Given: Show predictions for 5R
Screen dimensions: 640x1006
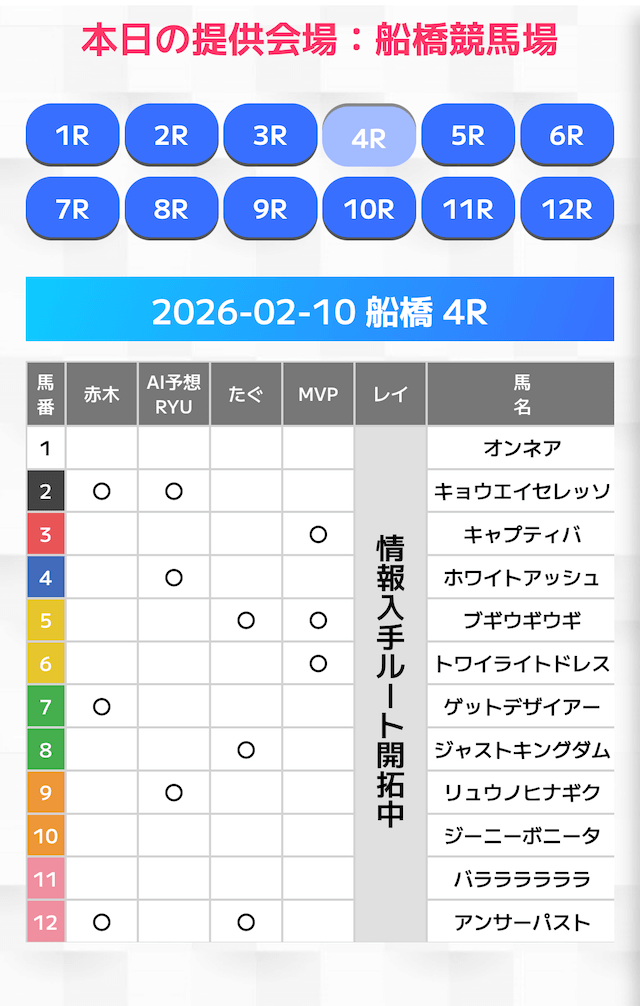Looking at the screenshot, I should coord(468,135).
